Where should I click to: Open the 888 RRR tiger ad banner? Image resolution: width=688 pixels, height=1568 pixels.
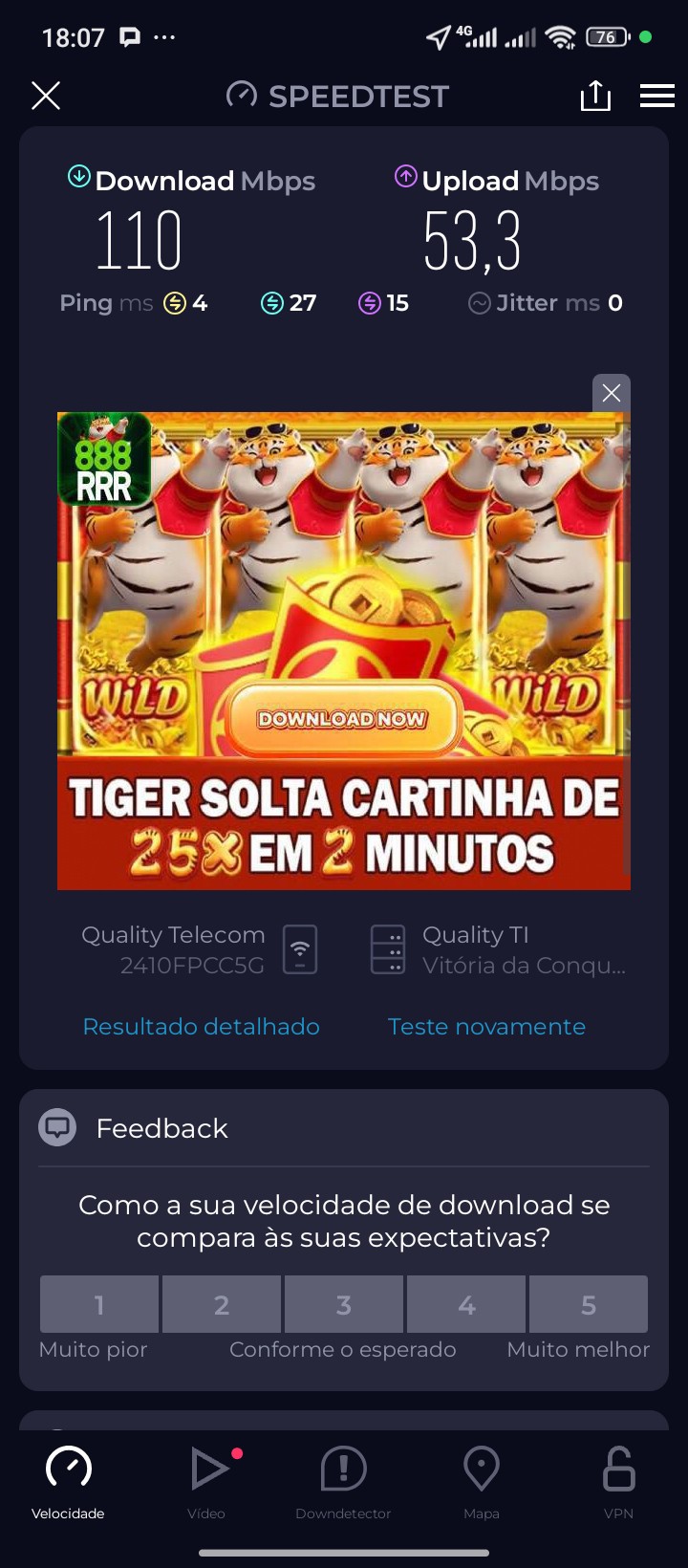(x=343, y=650)
